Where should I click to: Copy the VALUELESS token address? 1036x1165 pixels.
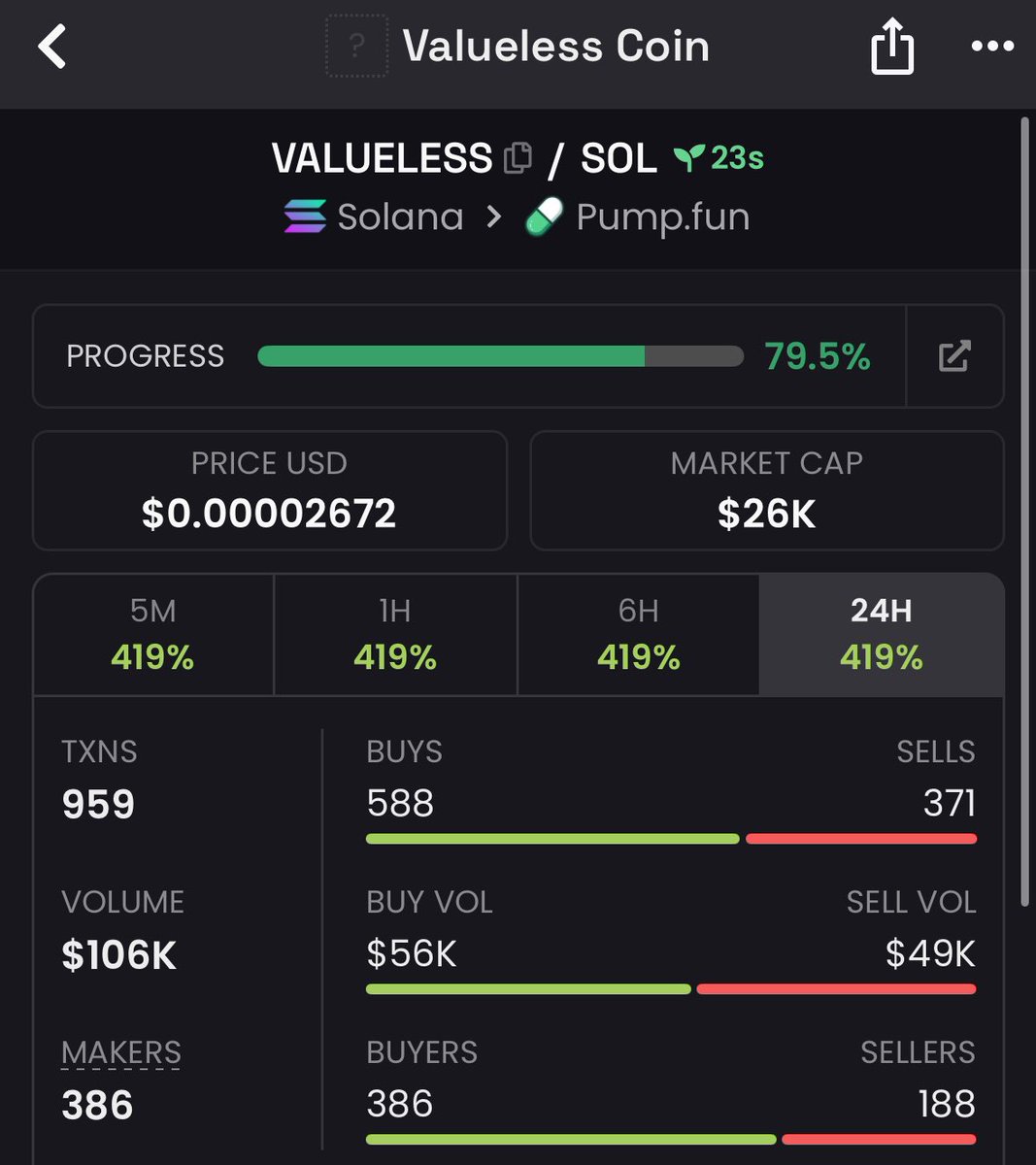pos(518,158)
